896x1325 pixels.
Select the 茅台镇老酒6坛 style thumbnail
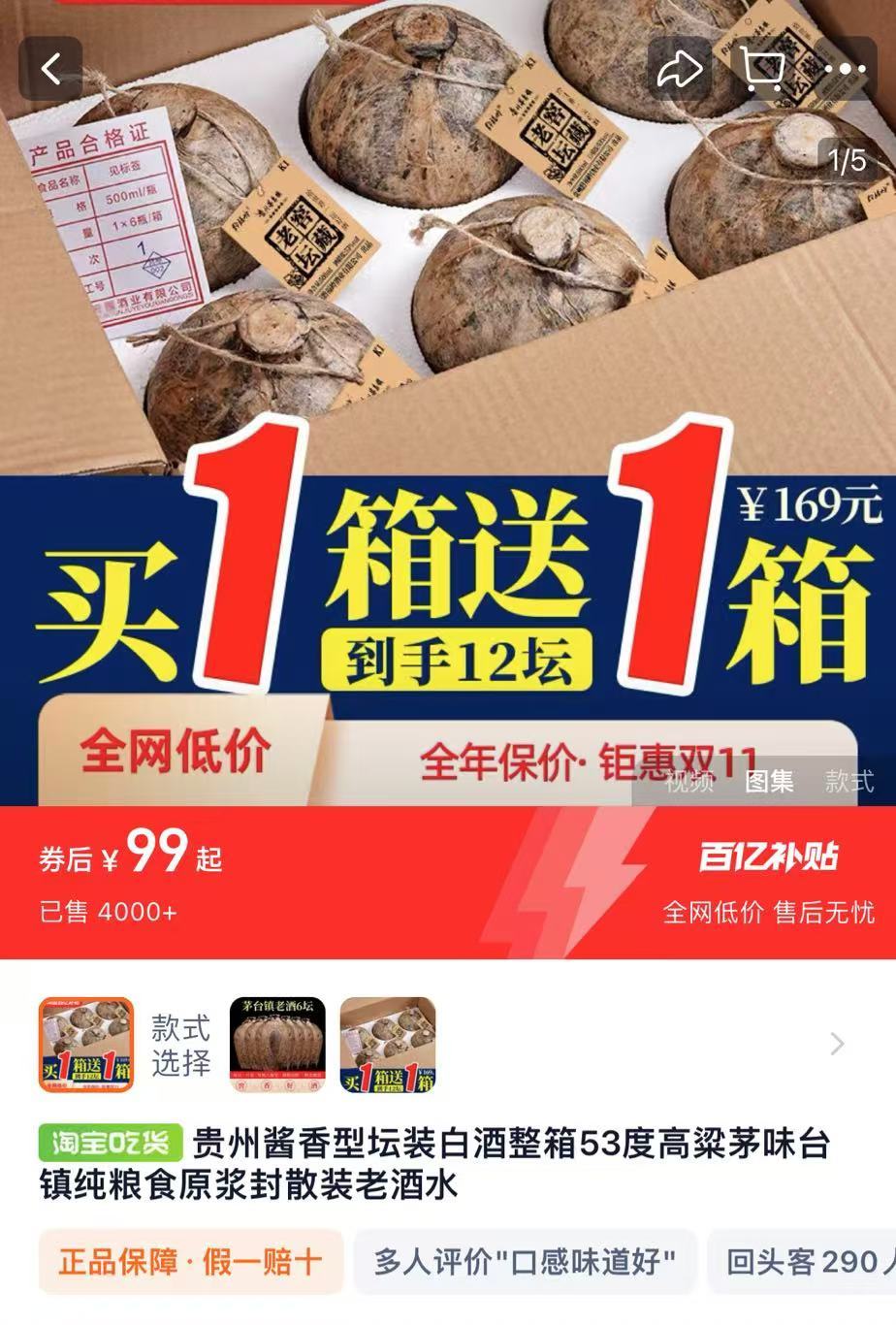coord(277,1045)
